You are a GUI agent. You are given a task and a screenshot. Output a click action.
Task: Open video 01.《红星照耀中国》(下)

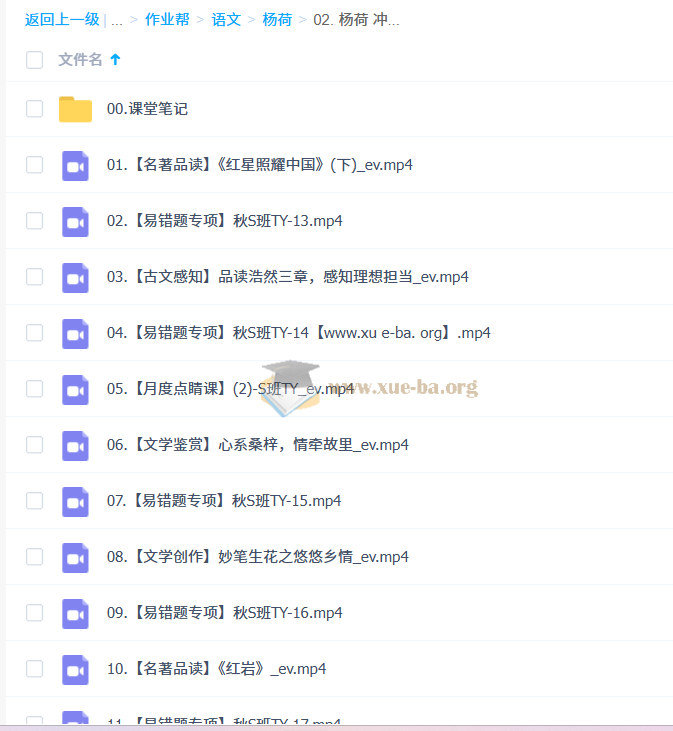(259, 165)
